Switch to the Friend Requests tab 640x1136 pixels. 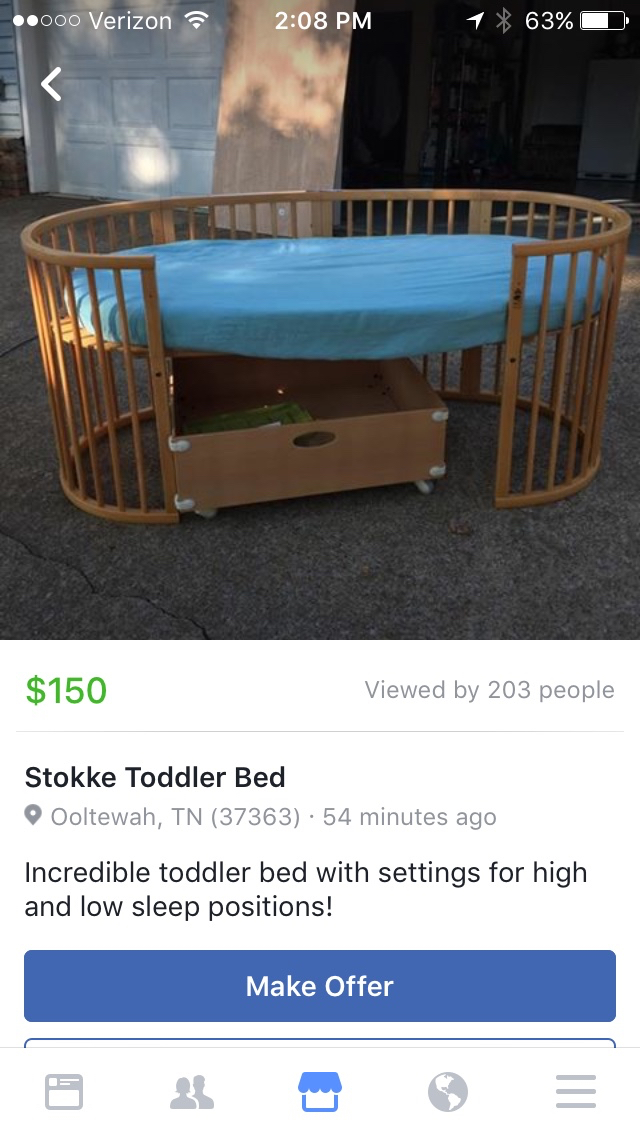(192, 1091)
